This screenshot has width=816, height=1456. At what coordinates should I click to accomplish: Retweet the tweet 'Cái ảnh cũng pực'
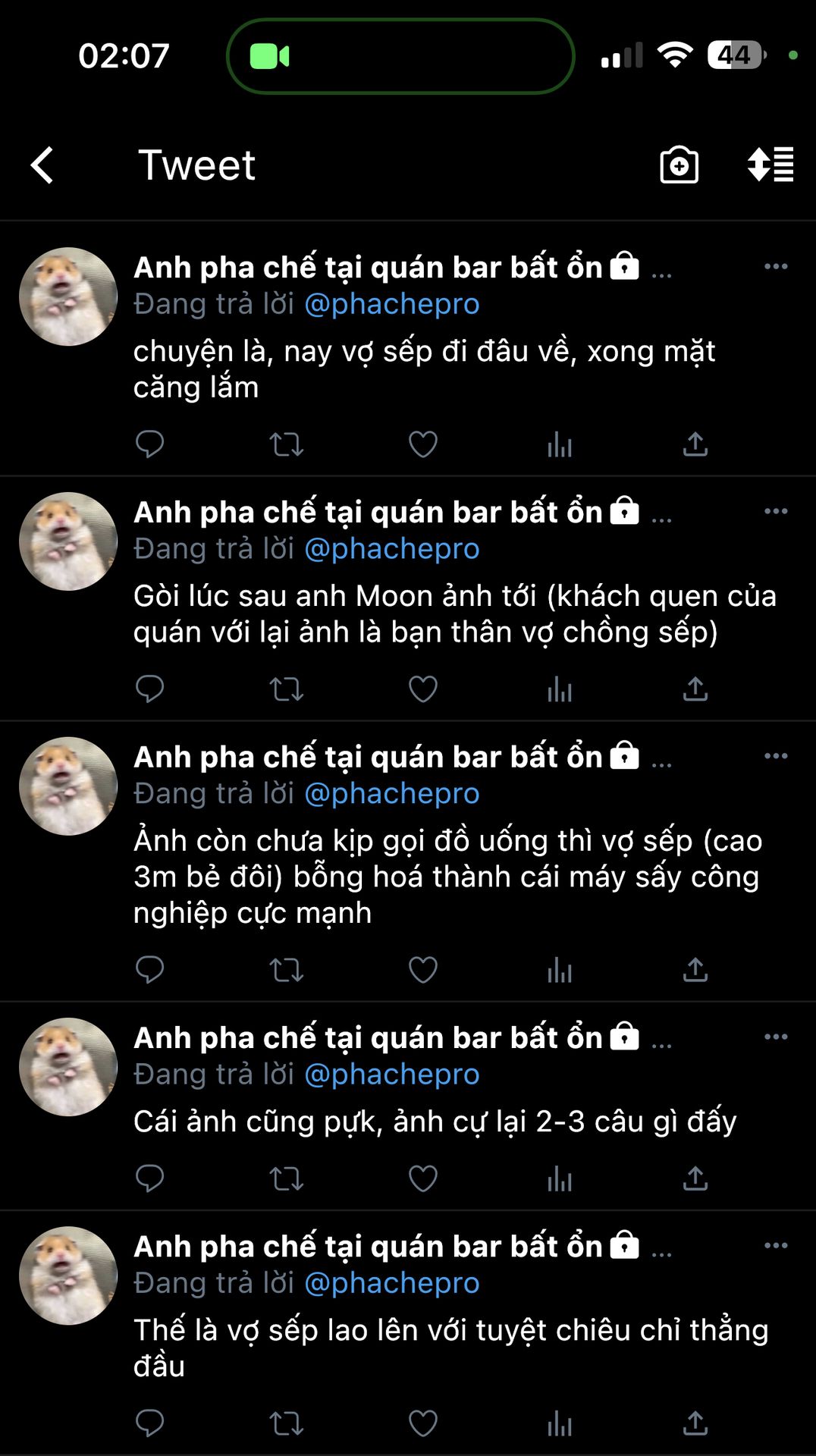tap(286, 1178)
